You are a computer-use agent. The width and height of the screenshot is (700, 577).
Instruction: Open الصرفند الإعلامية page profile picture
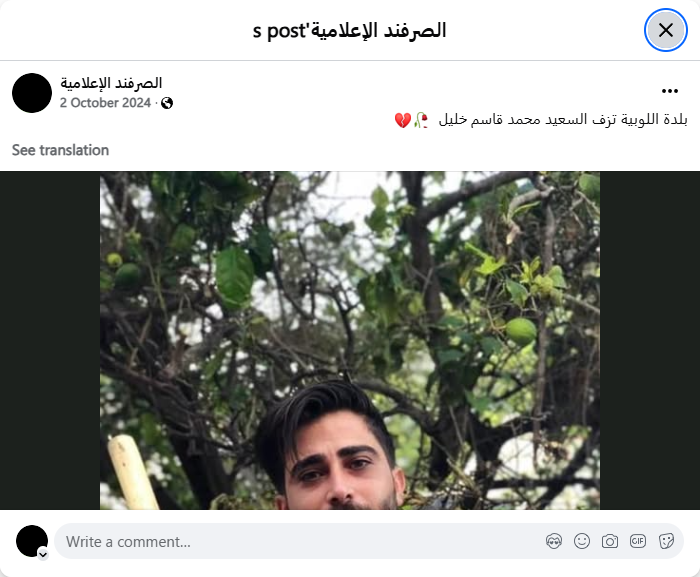(32, 93)
